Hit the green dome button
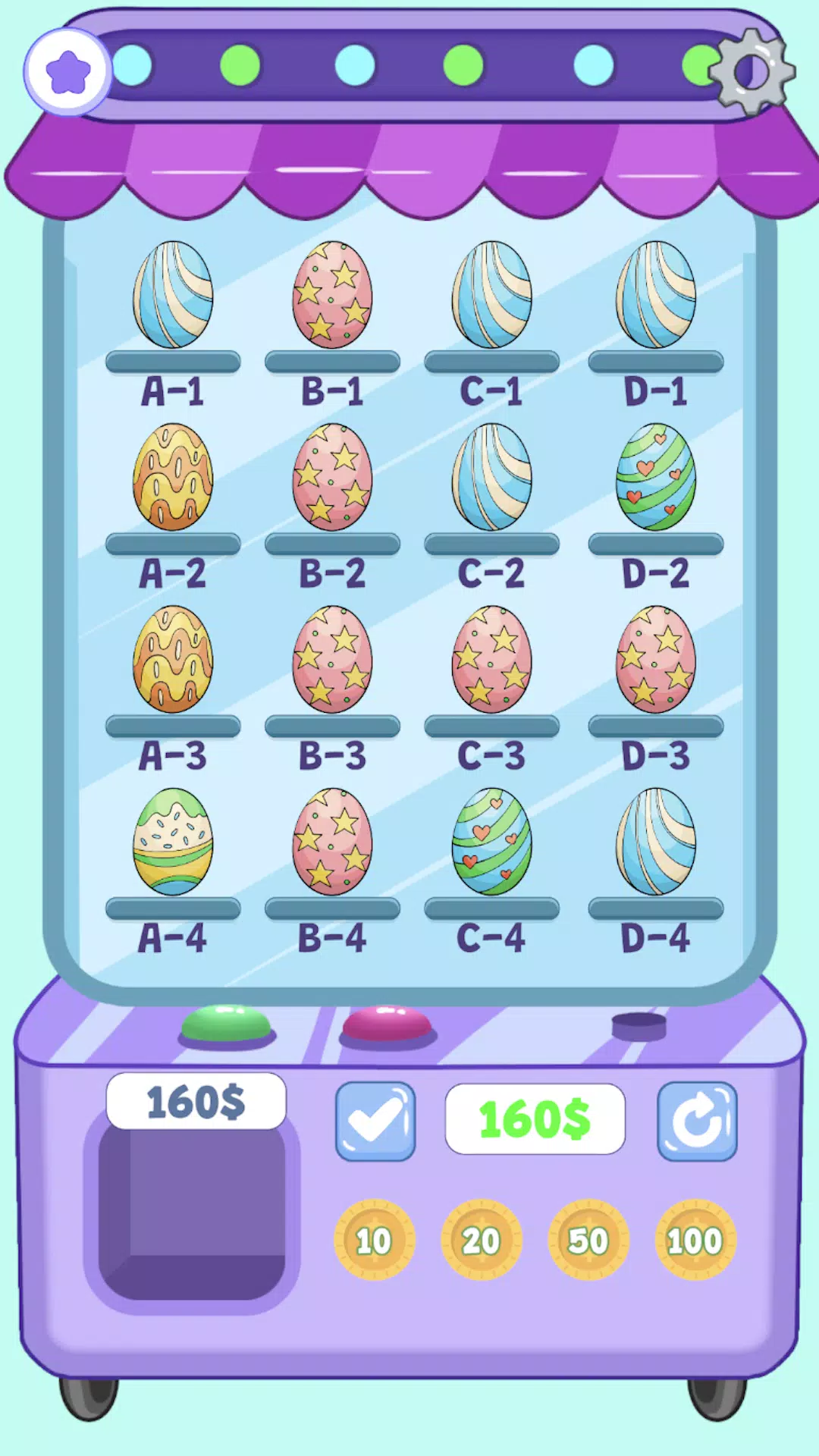 pos(226,1023)
